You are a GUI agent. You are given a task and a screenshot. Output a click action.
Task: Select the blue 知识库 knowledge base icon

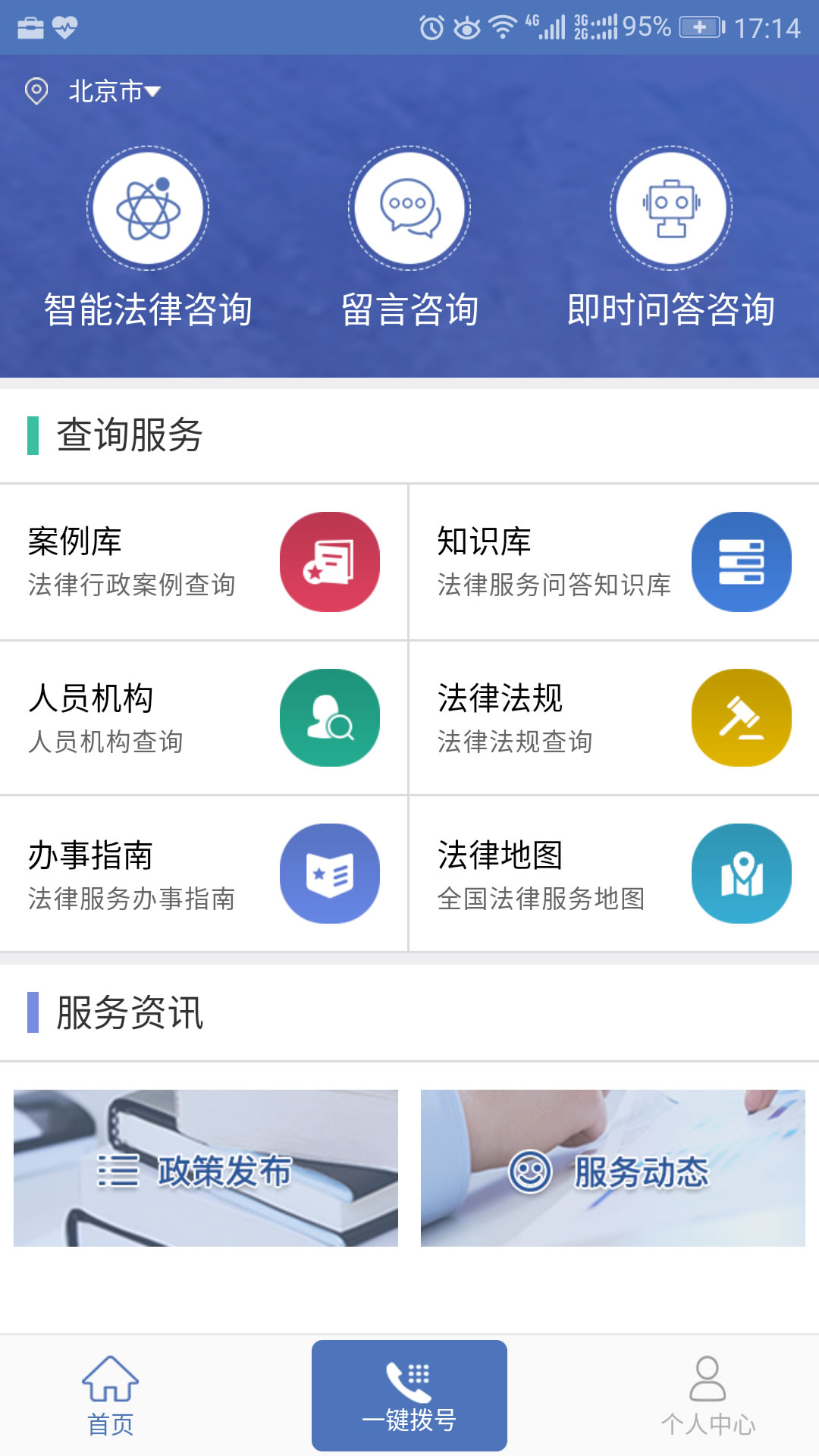click(741, 561)
